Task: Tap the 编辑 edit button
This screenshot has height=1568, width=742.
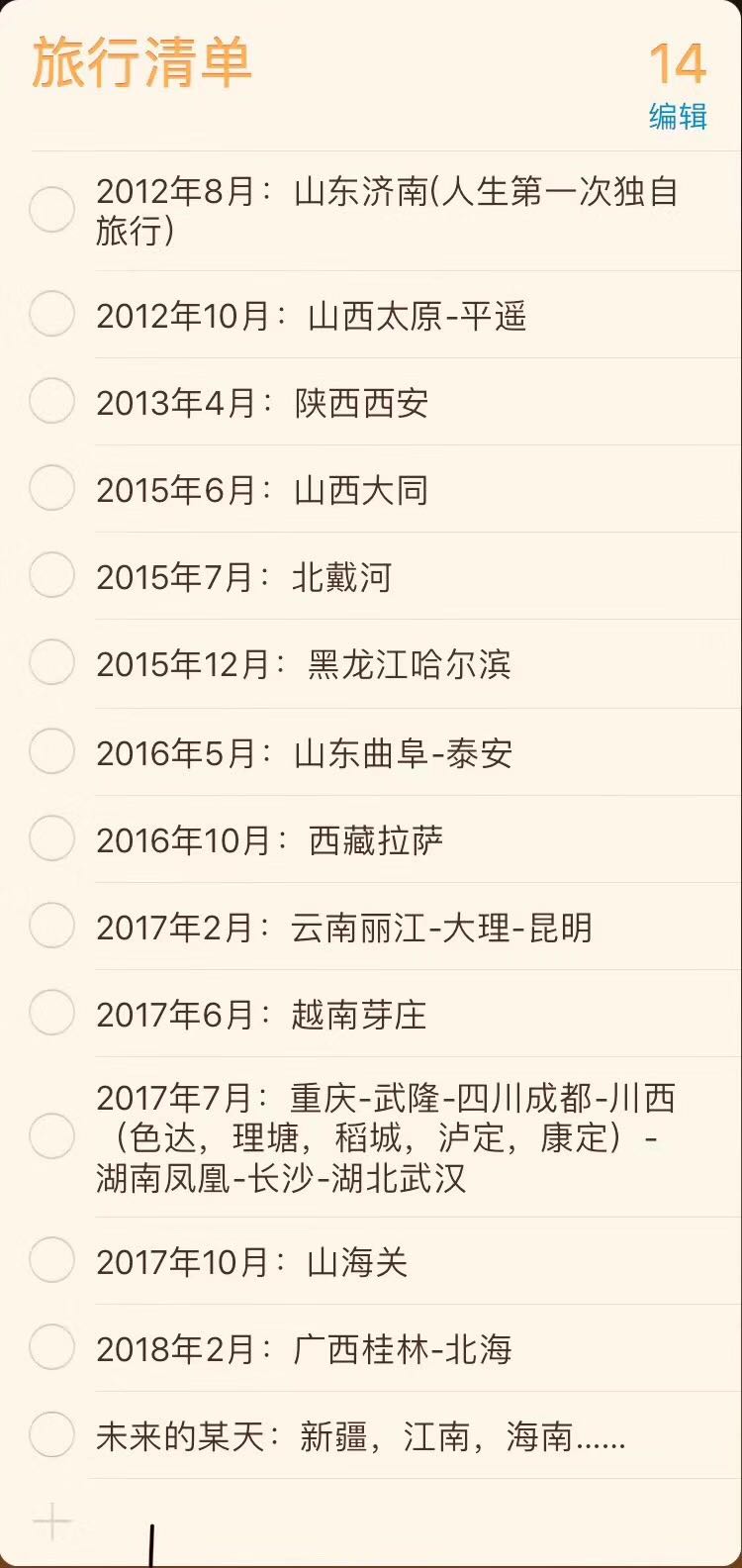Action: click(x=678, y=117)
